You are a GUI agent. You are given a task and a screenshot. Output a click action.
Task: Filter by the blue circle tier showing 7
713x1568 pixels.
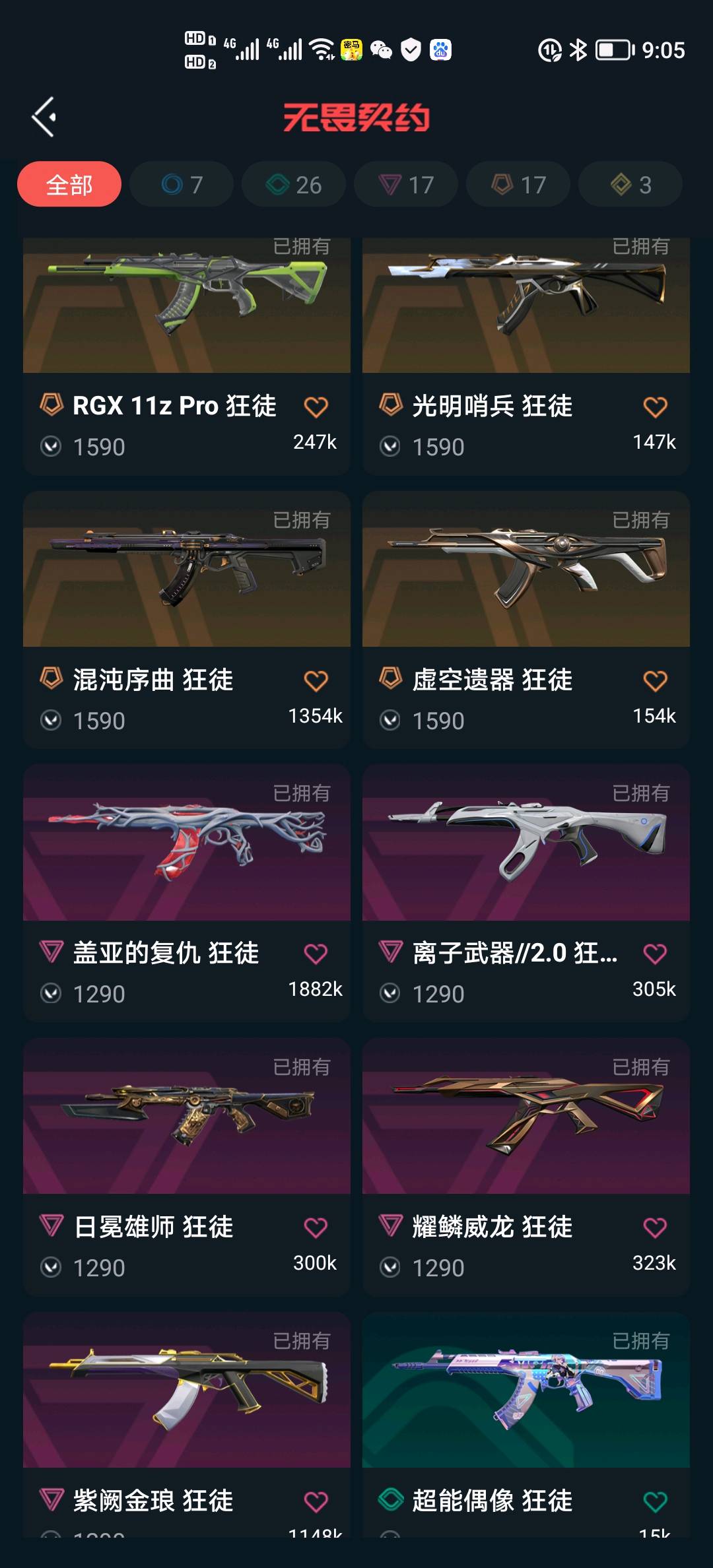pos(182,184)
